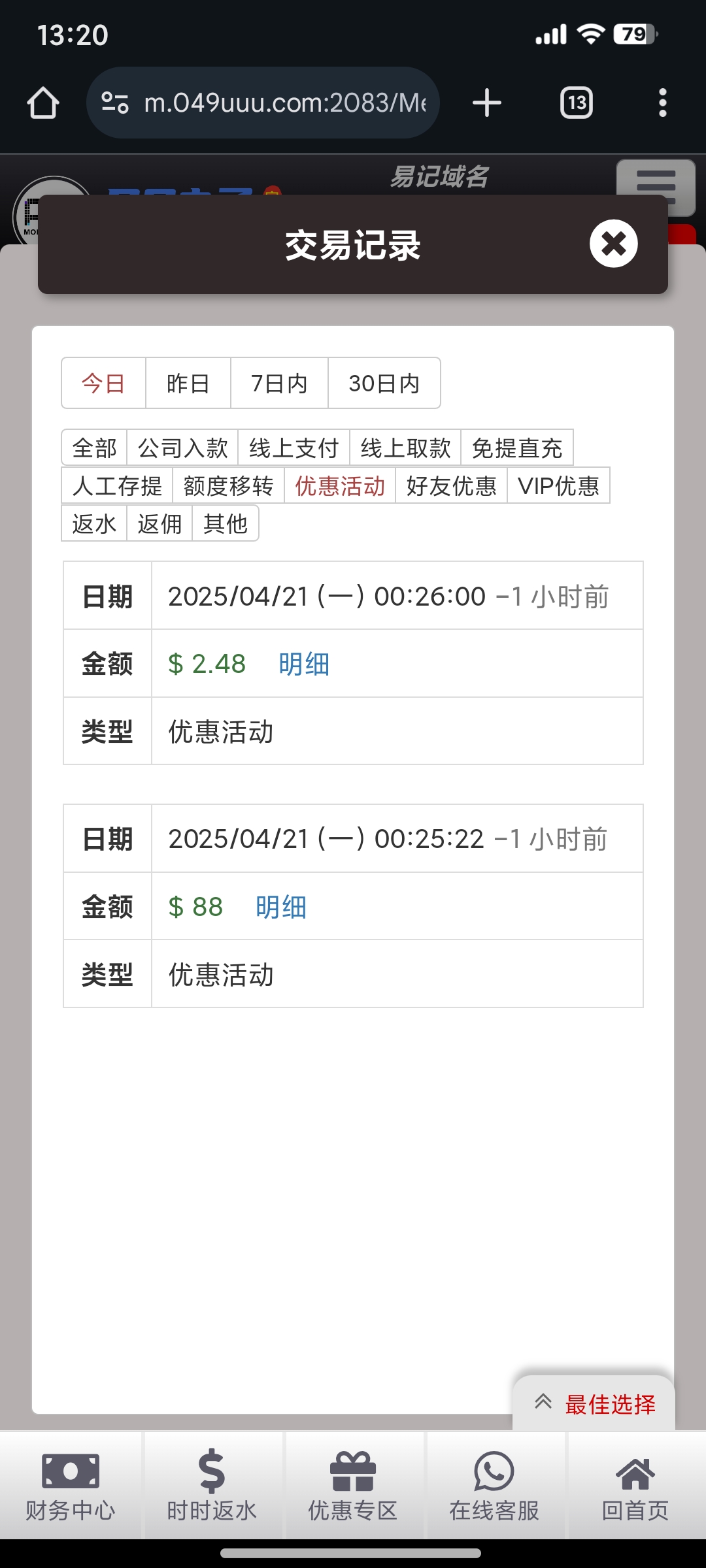The image size is (706, 1568).
Task: Select the 7日内 date range
Action: coord(279,384)
